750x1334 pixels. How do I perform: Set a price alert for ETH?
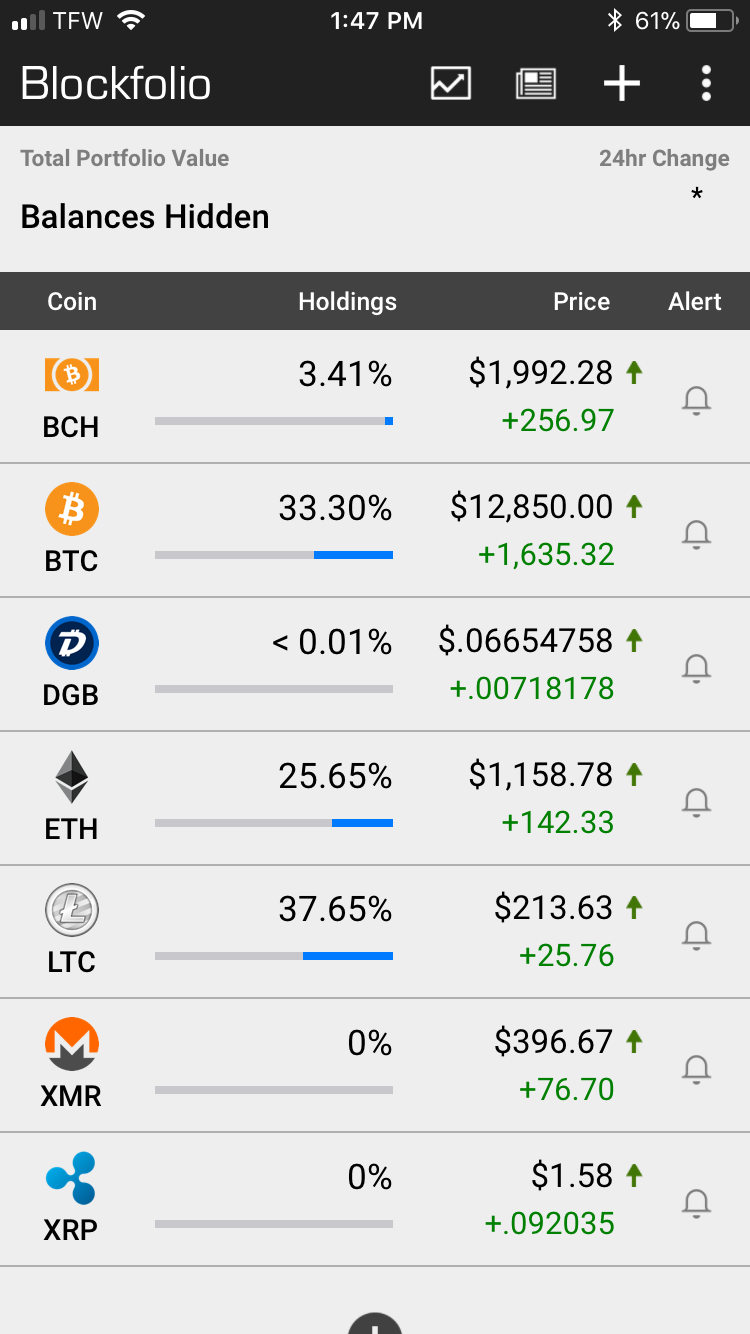tap(696, 802)
